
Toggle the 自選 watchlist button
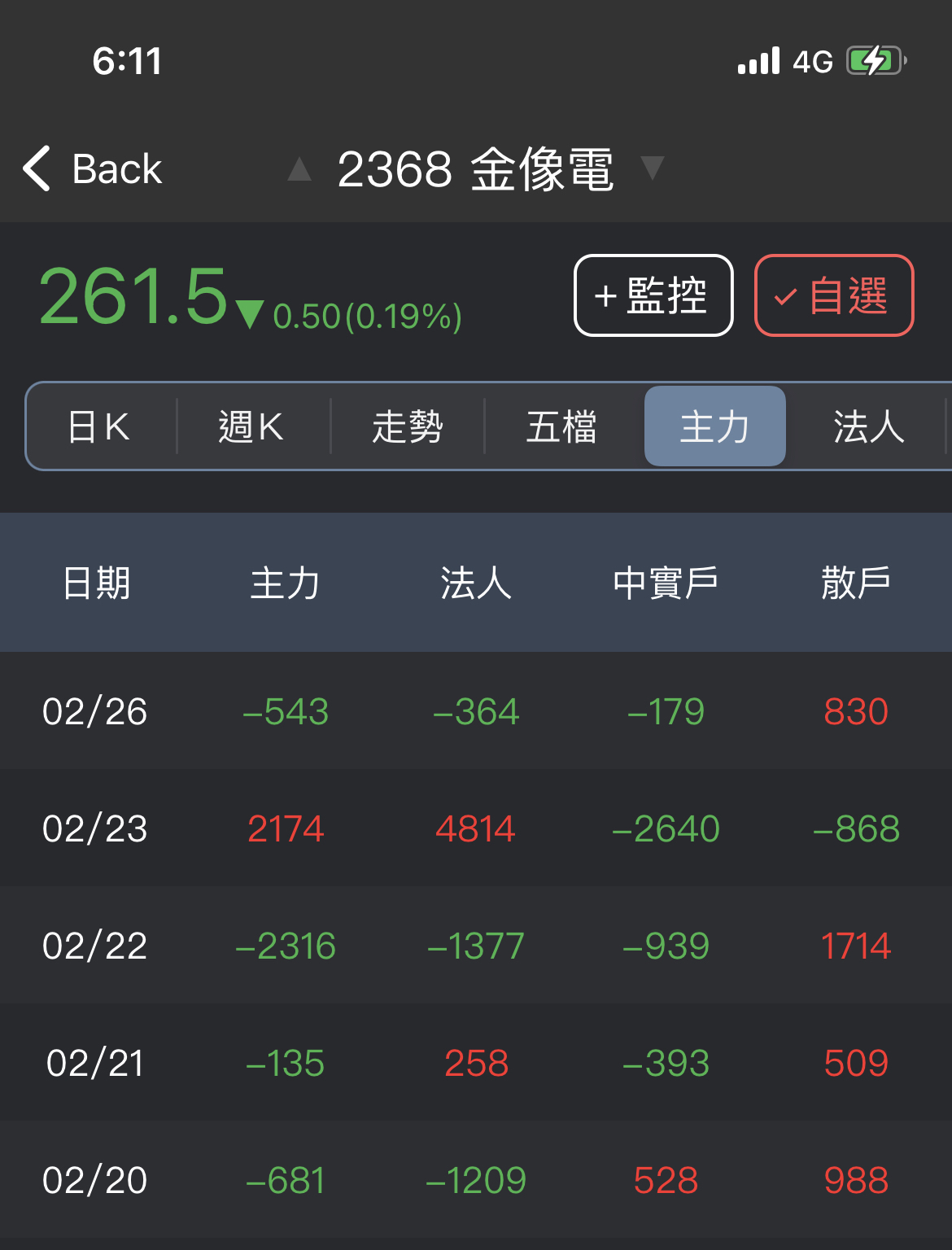point(834,296)
